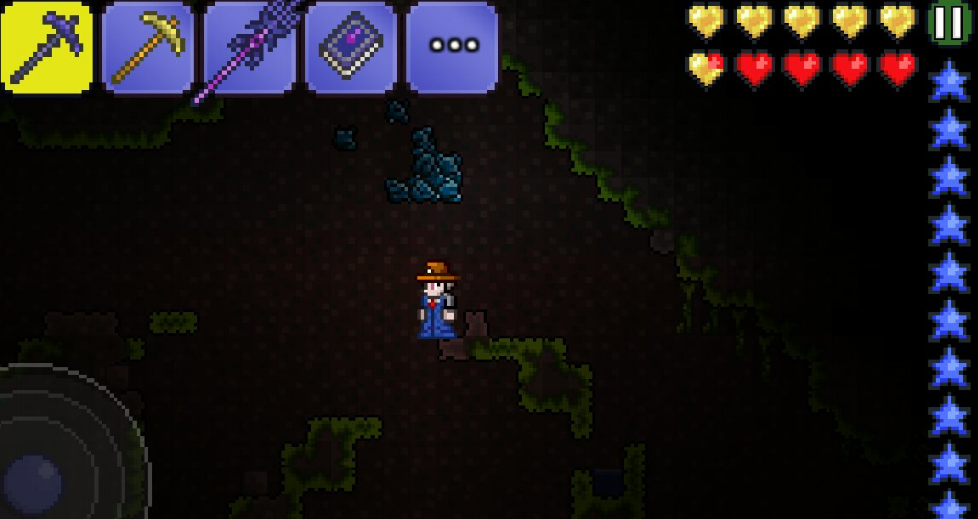Open inventory with the three-dots button
978x519 pixels.
(x=453, y=47)
